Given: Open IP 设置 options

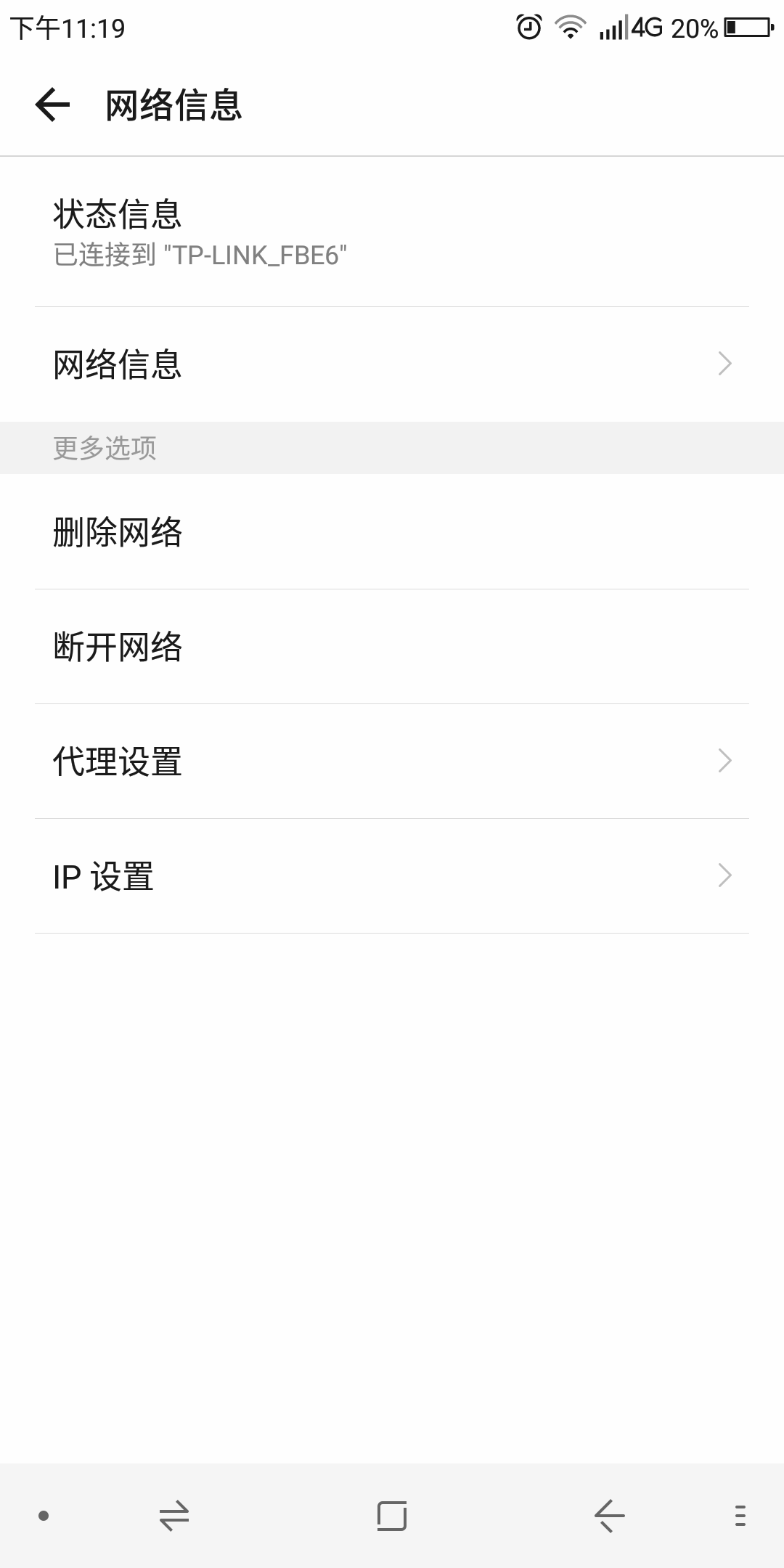Looking at the screenshot, I should 392,876.
